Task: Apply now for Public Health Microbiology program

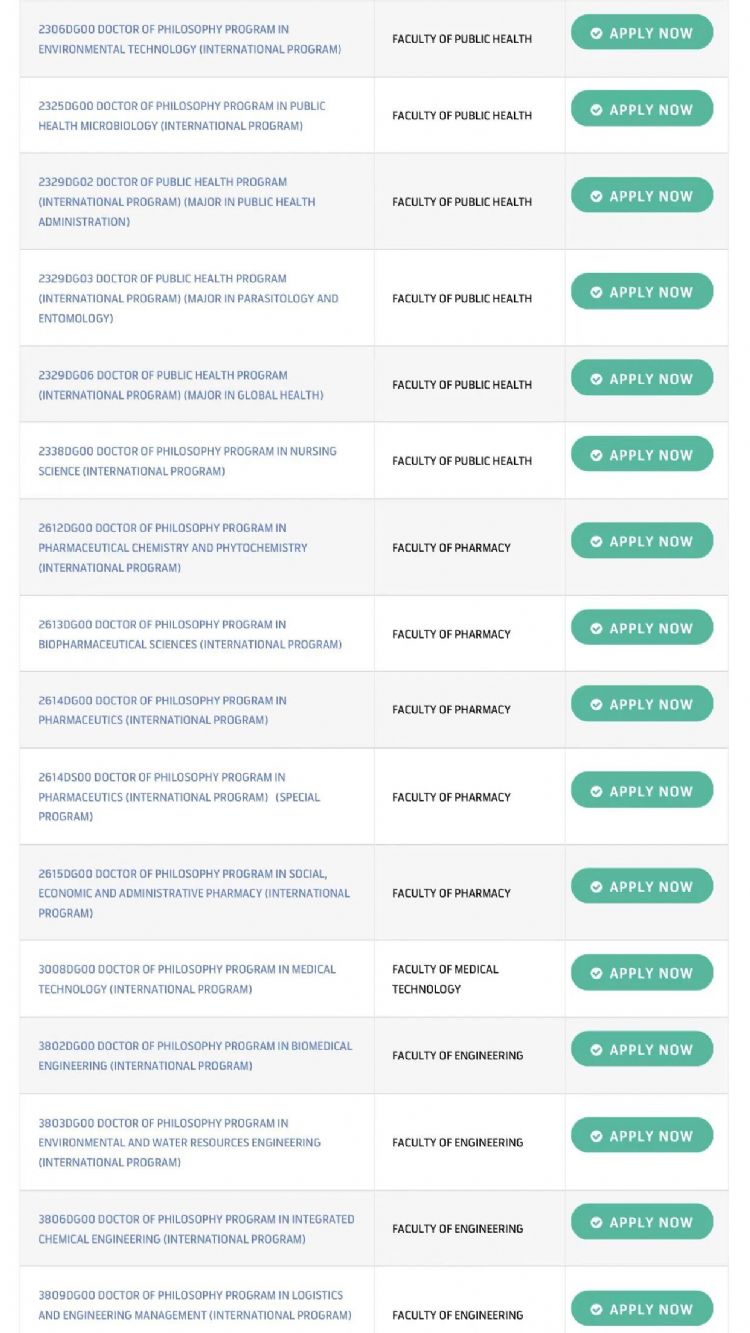Action: click(x=641, y=109)
